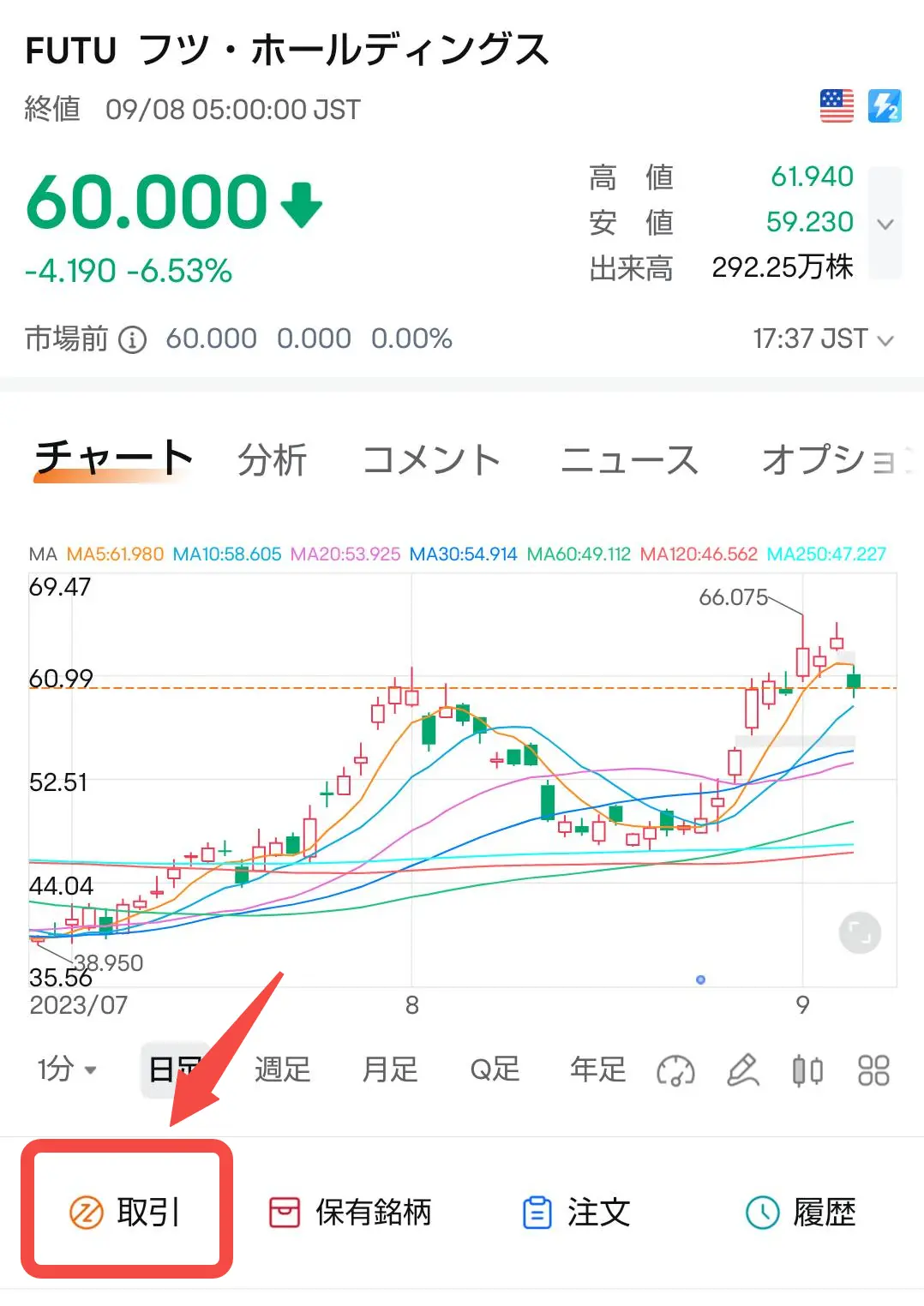Switch to the ニュース tab

629,459
